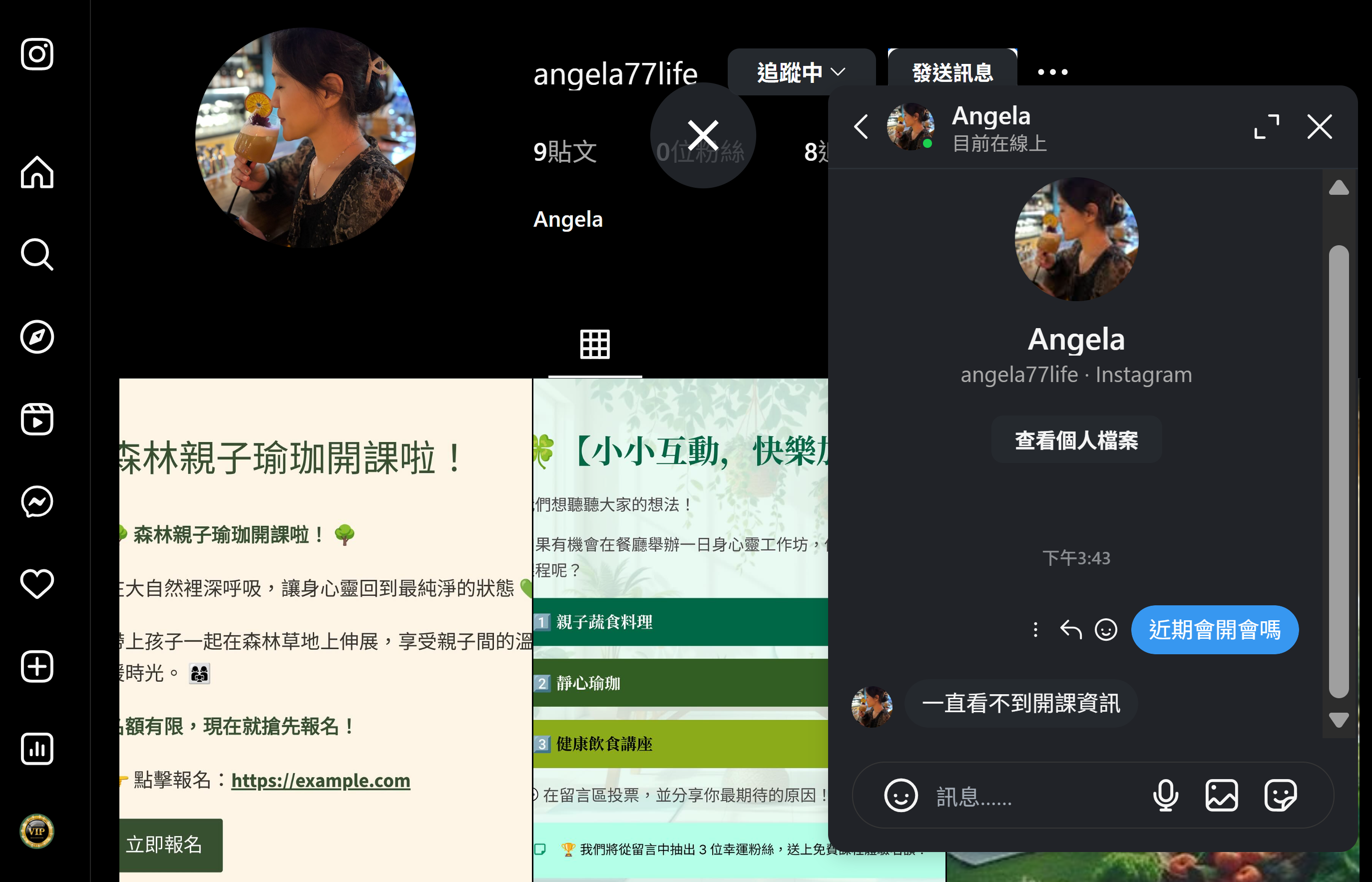The width and height of the screenshot is (1372, 882).
Task: React to the 近期會開會嗎 message with emoji
Action: tap(1106, 630)
